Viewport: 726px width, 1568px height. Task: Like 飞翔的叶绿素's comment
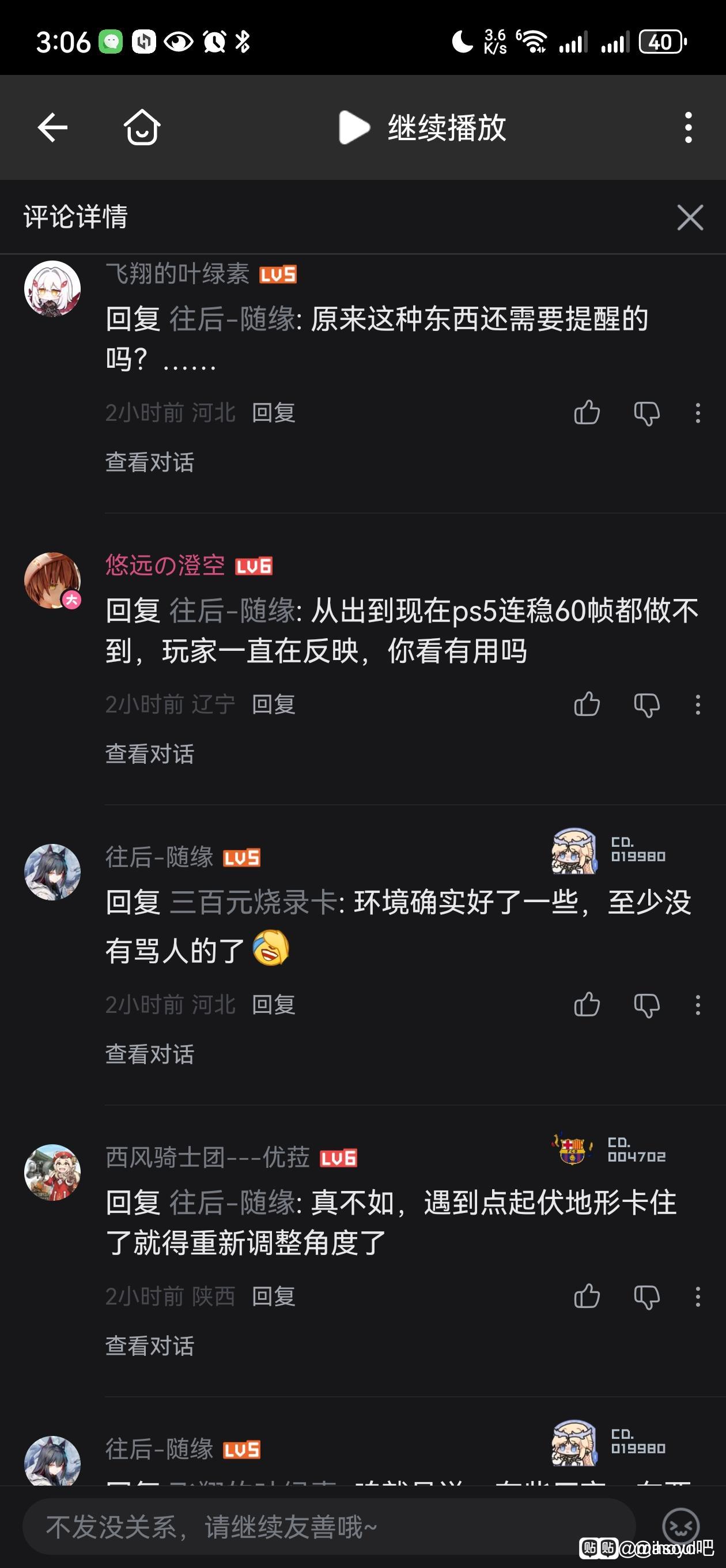[587, 413]
